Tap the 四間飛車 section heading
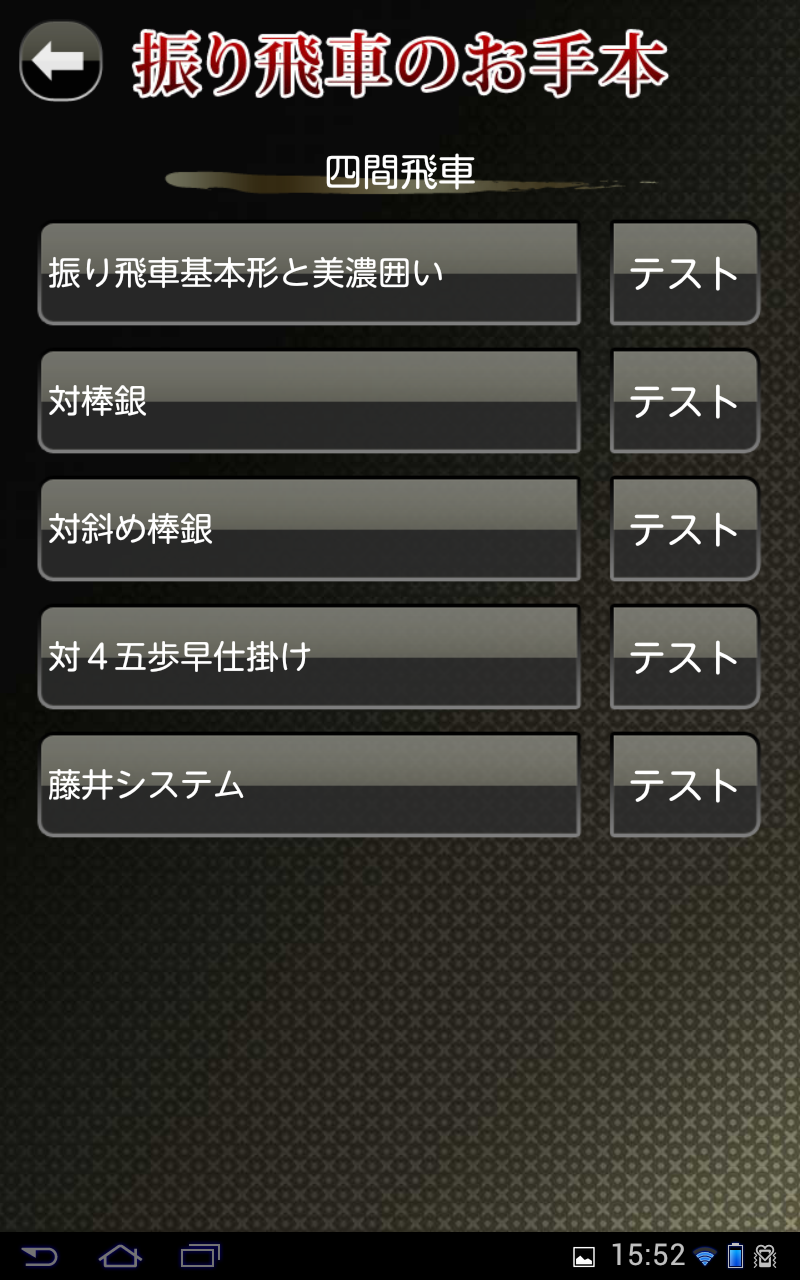 (x=399, y=168)
